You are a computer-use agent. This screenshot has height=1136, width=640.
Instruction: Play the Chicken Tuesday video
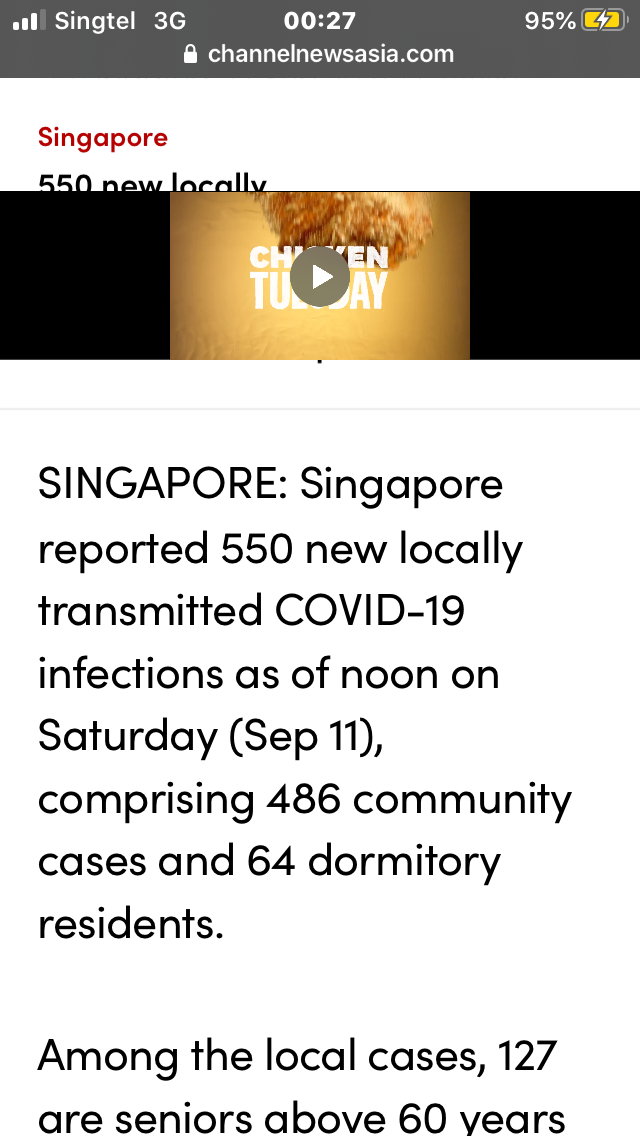point(320,276)
